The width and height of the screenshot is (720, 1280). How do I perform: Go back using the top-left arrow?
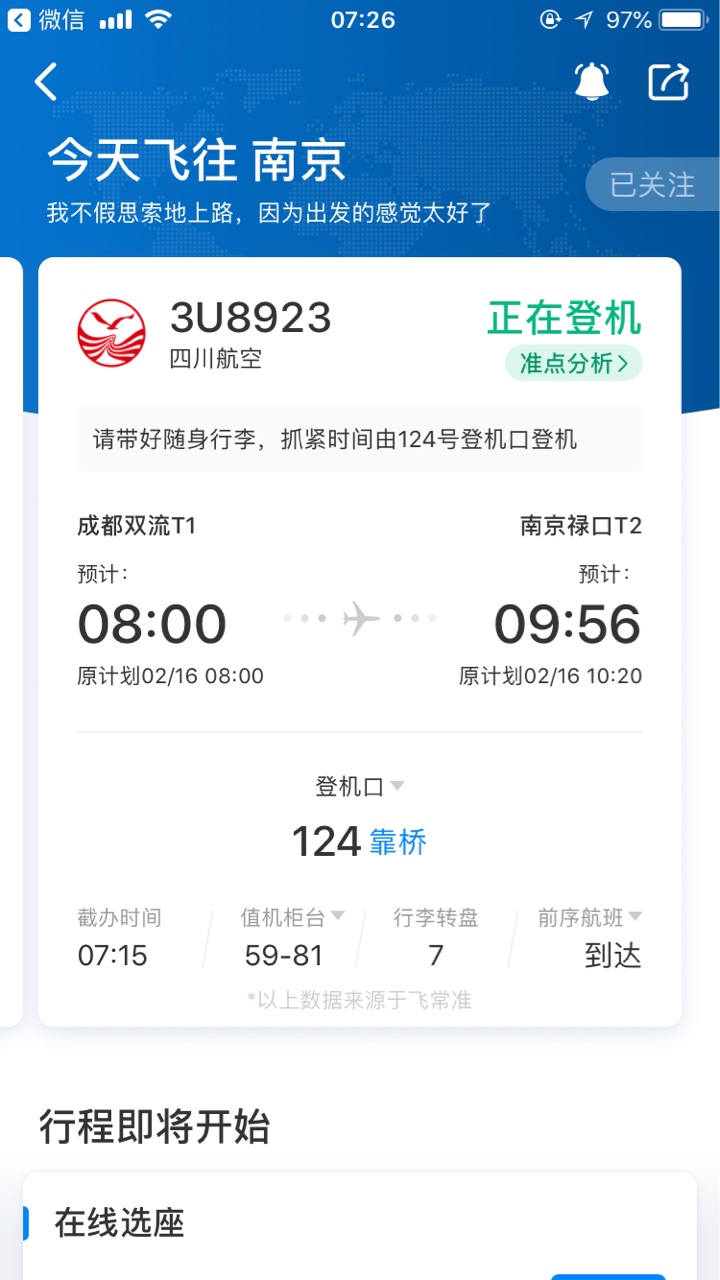pos(46,82)
